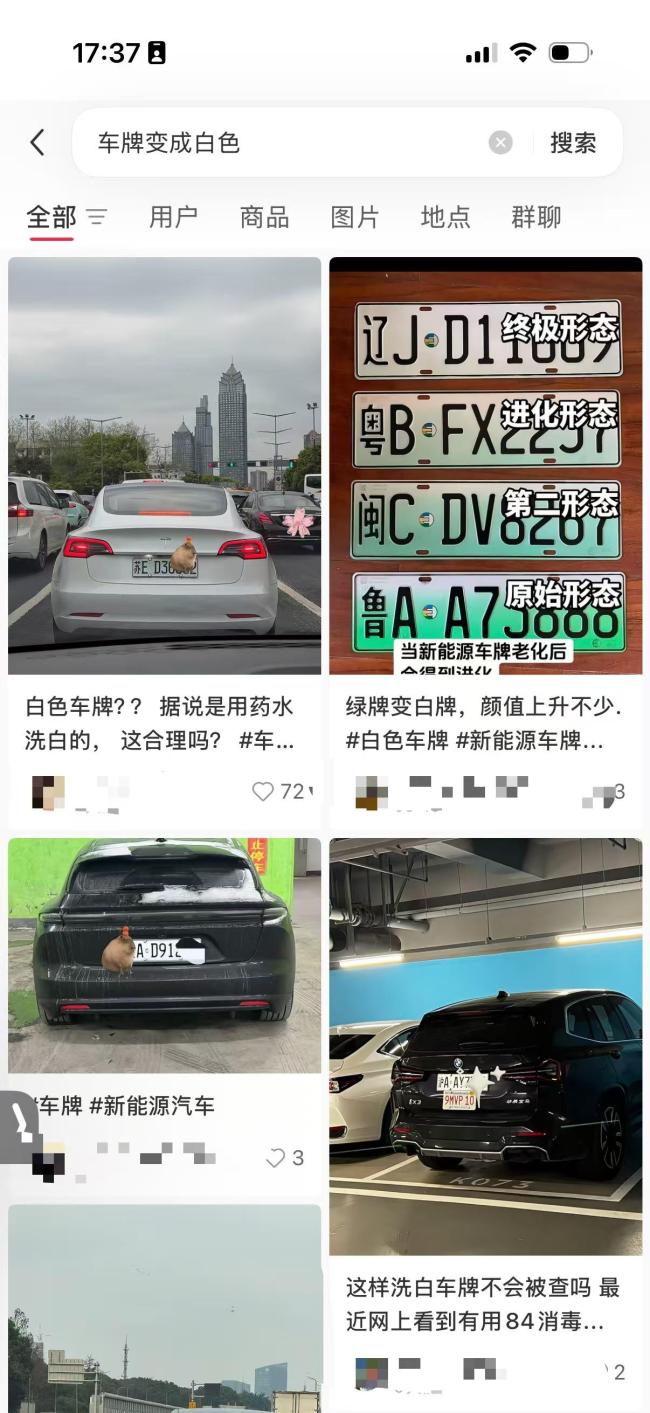This screenshot has height=1413, width=650.
Task: Switch to the 商品 tab
Action: [x=264, y=217]
